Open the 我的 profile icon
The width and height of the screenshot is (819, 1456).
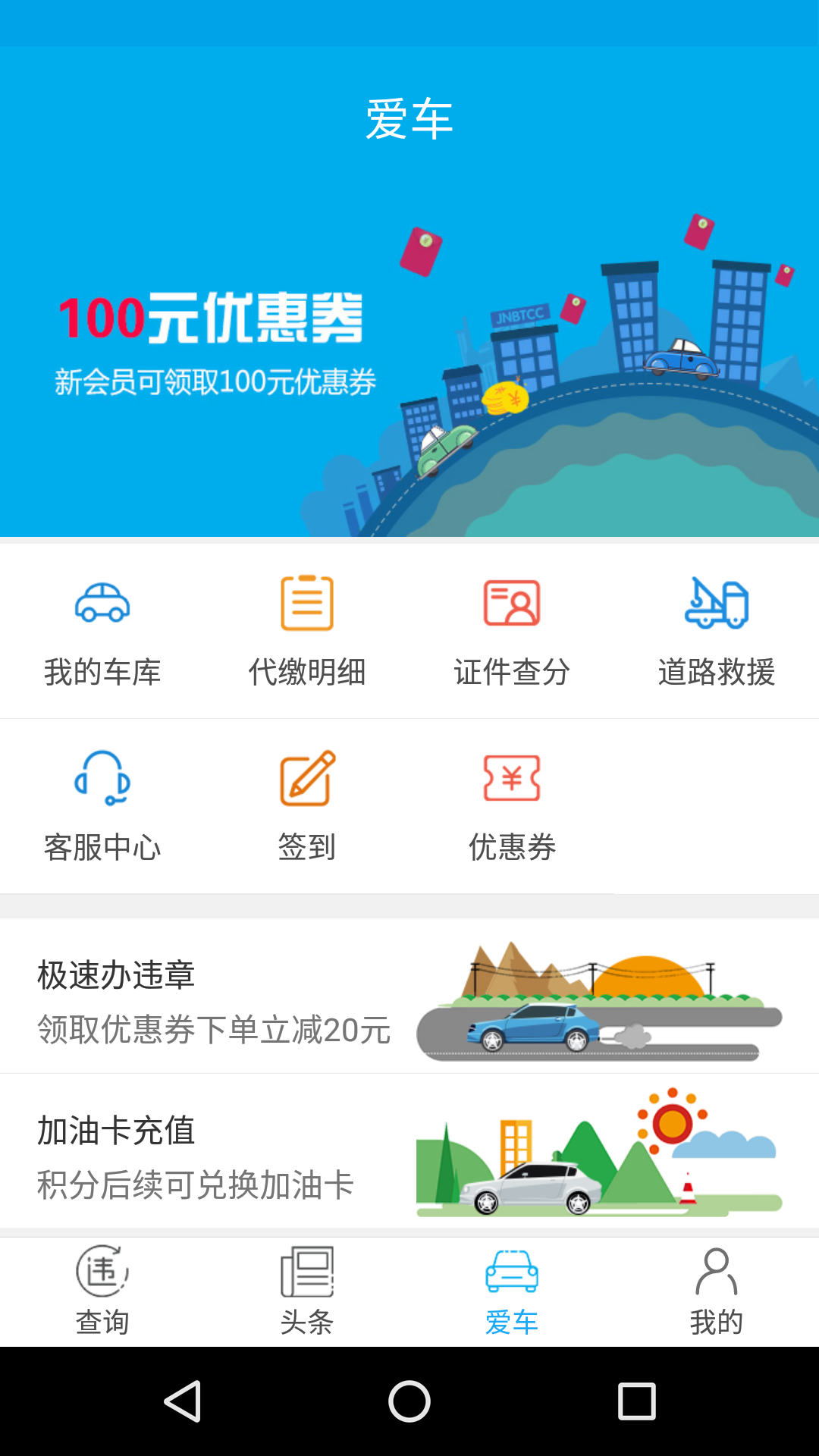pyautogui.click(x=717, y=1270)
